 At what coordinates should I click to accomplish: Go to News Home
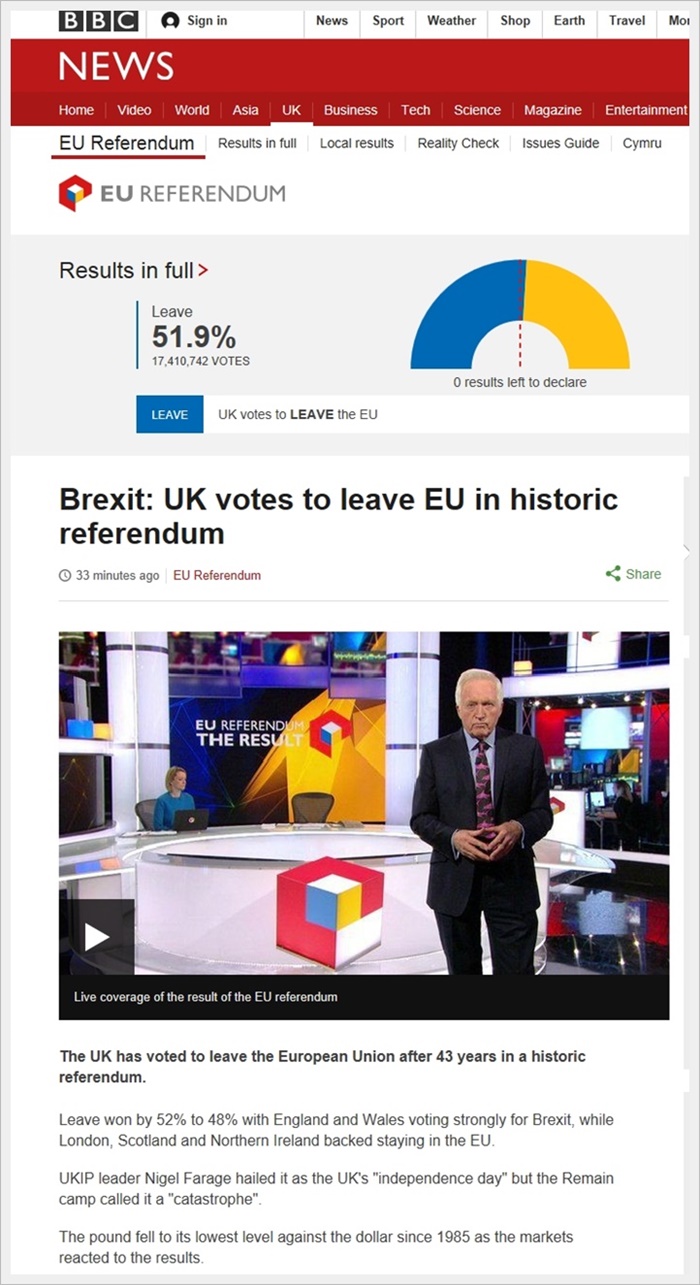(x=76, y=110)
